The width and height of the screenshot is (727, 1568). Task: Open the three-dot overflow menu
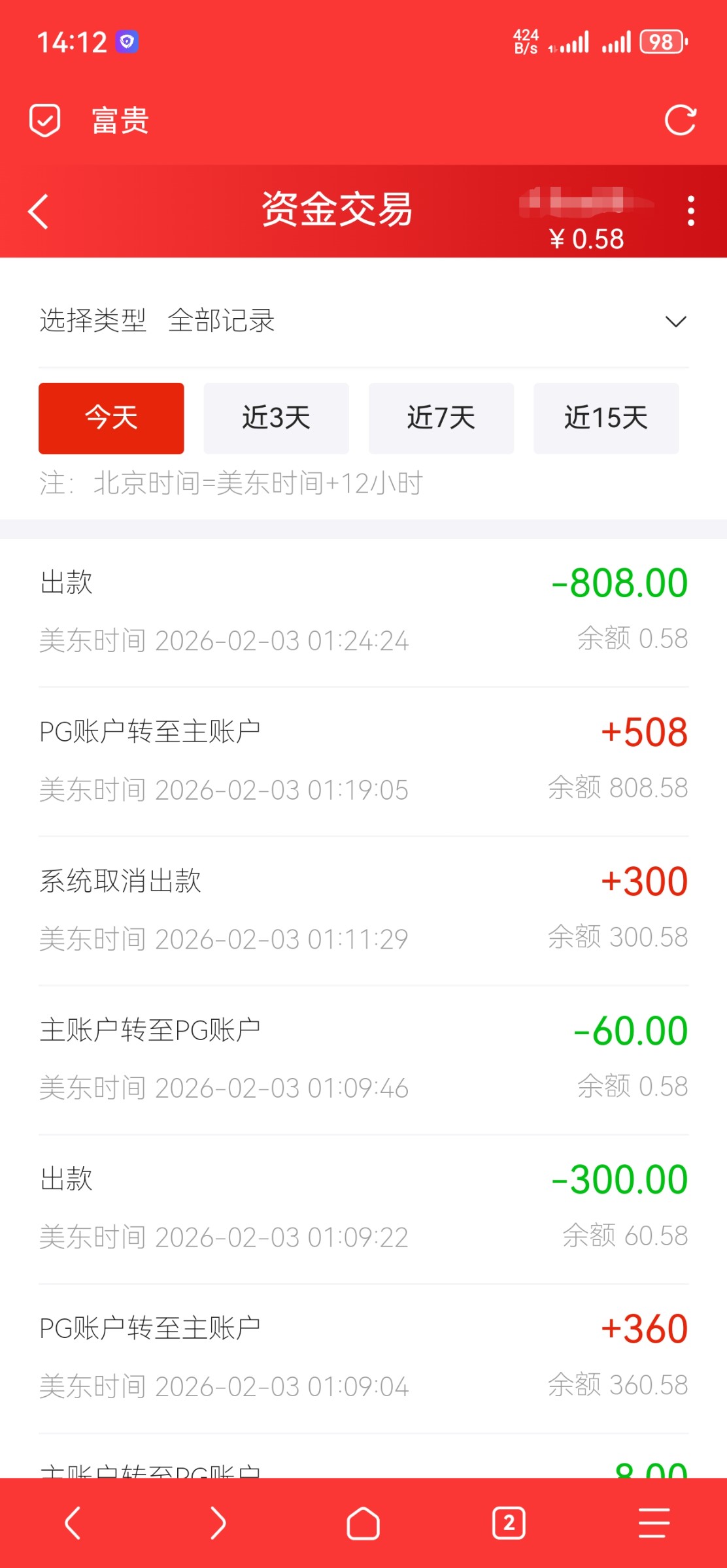(x=691, y=211)
